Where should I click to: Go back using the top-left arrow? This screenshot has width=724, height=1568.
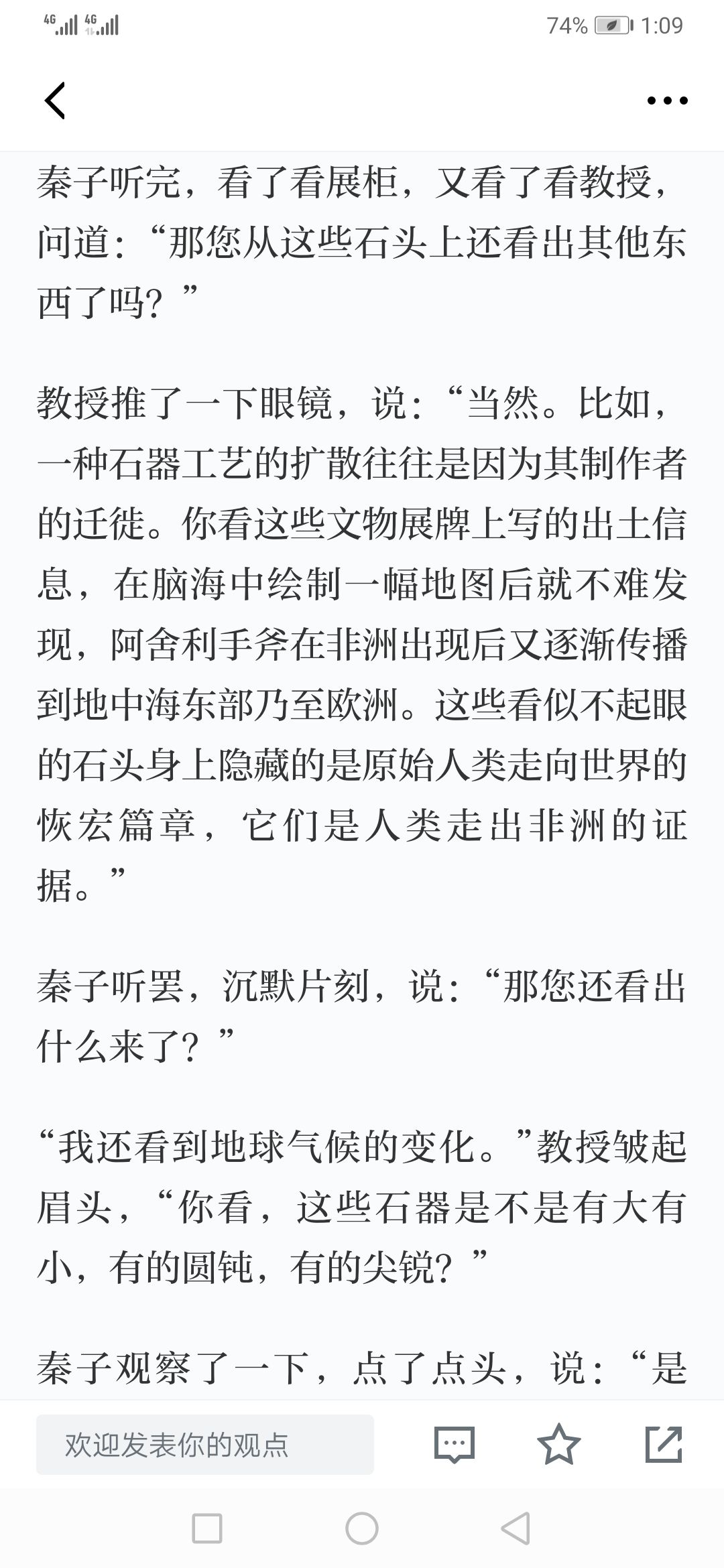tap(55, 101)
